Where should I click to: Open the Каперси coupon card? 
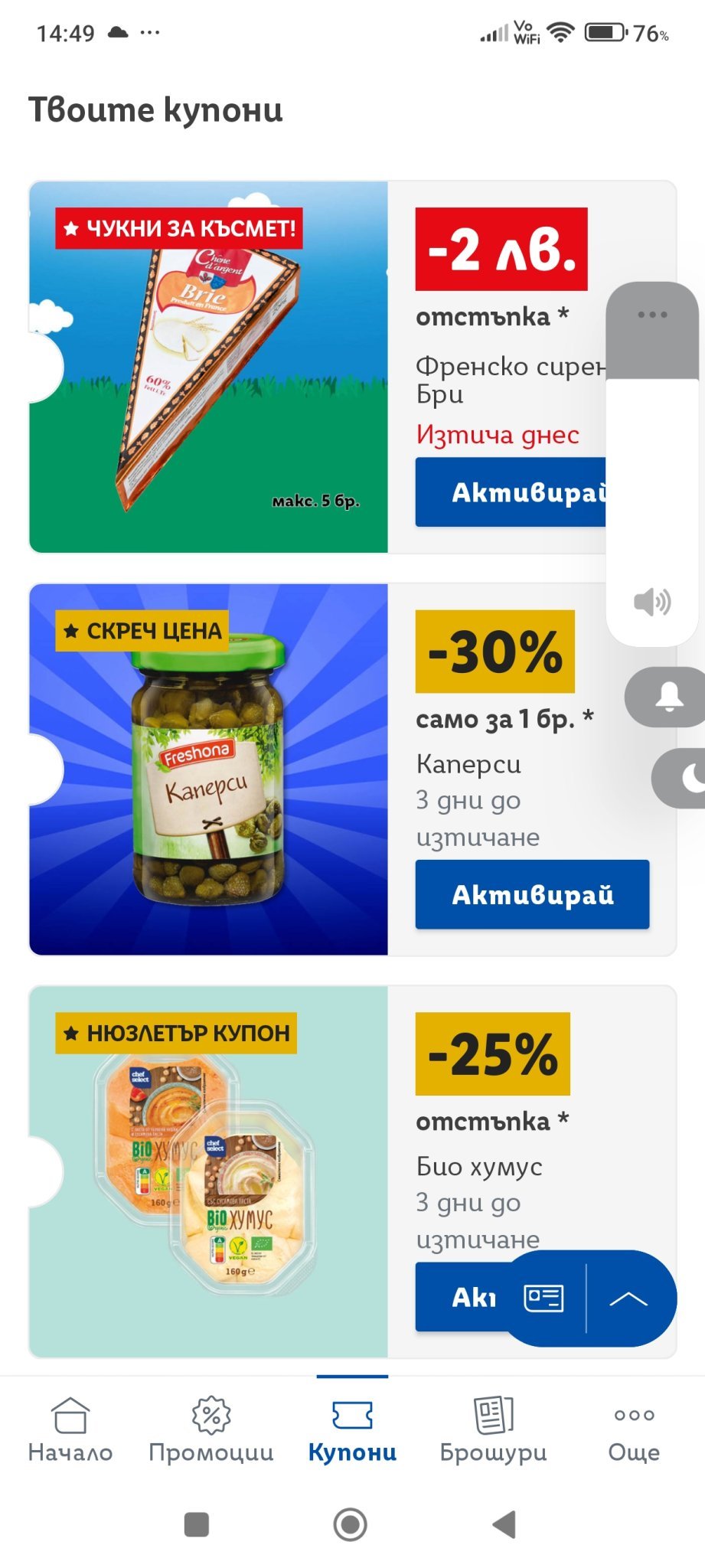pos(208,769)
